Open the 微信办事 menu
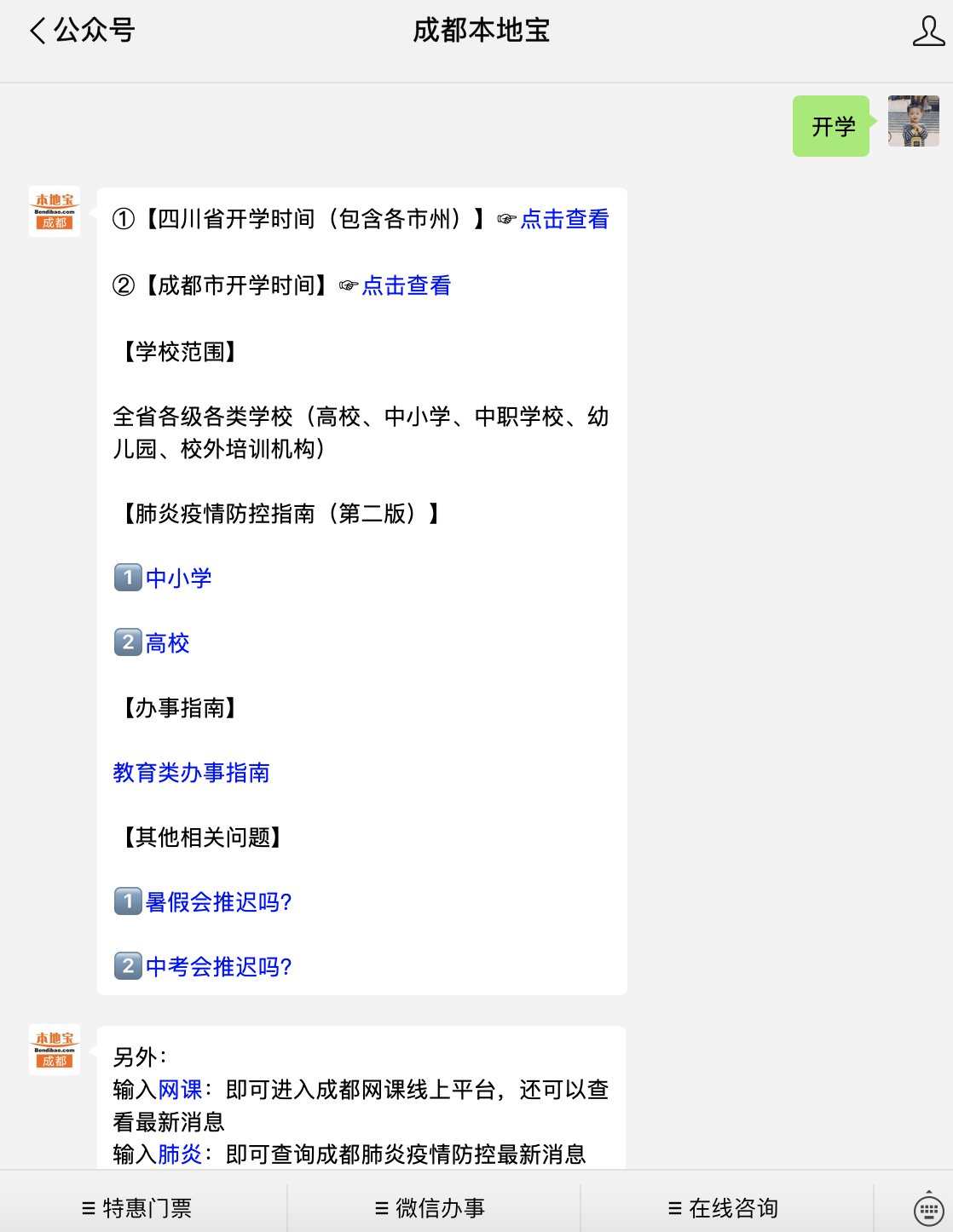Viewport: 953px width, 1232px height. pos(430,1208)
